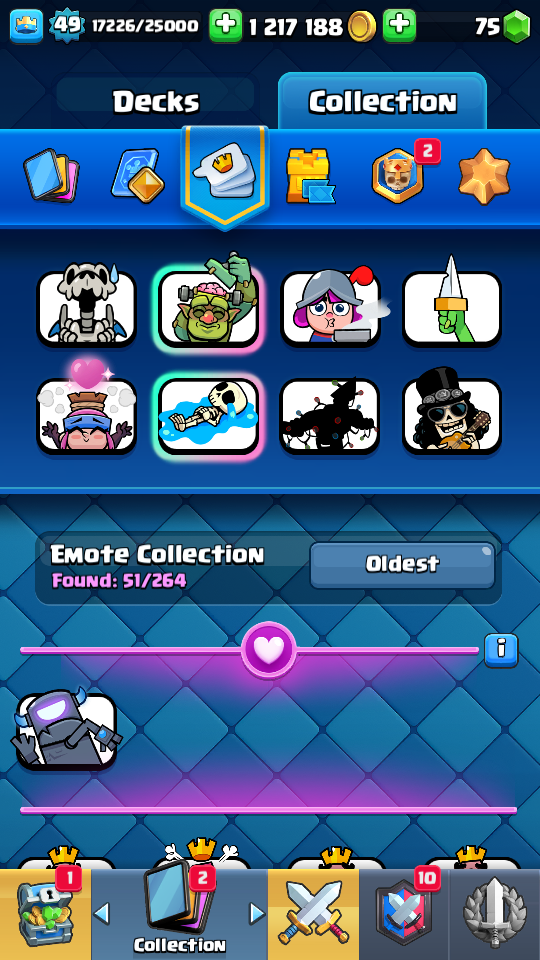Open the cards collection sub-tab
Screen dimensions: 540x960
(x=51, y=176)
